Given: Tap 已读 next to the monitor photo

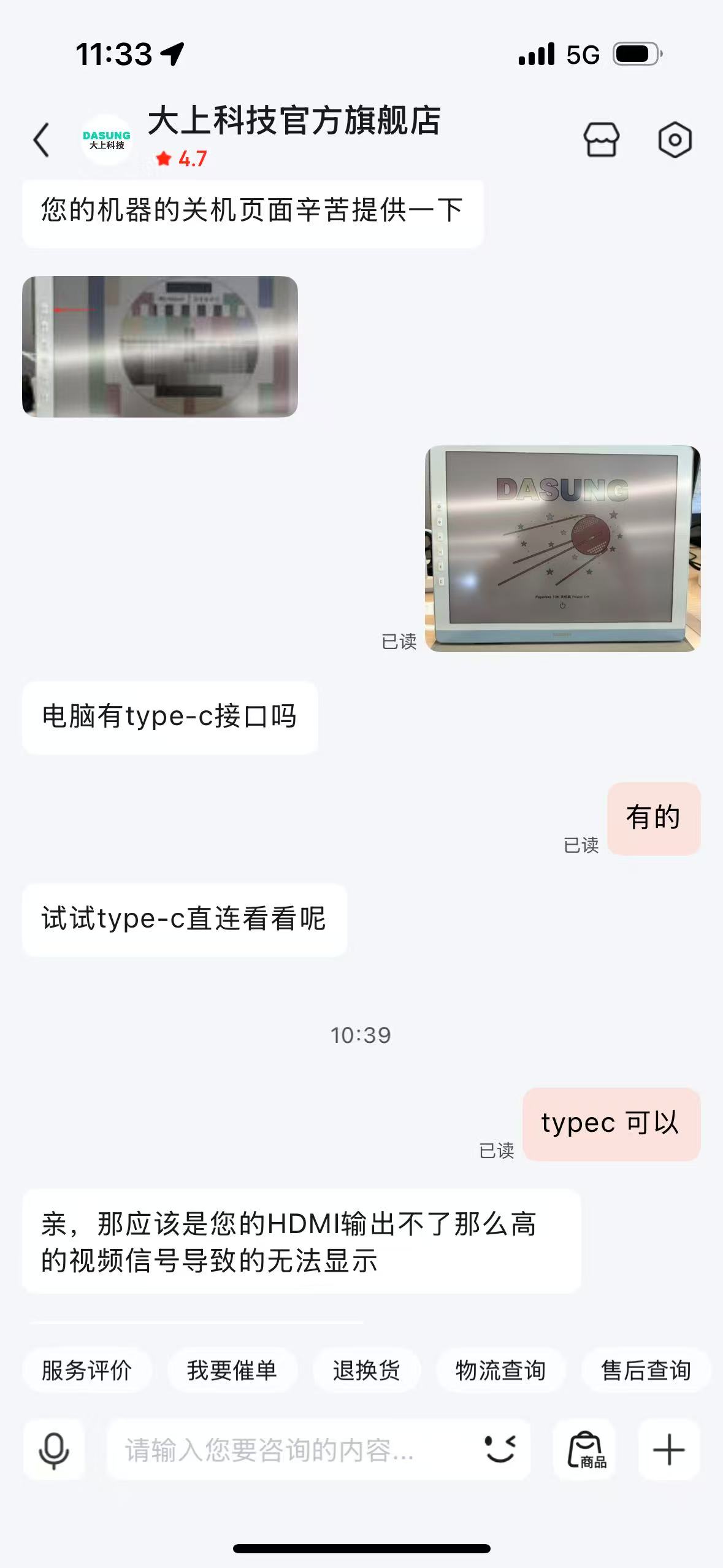Looking at the screenshot, I should click(x=399, y=641).
